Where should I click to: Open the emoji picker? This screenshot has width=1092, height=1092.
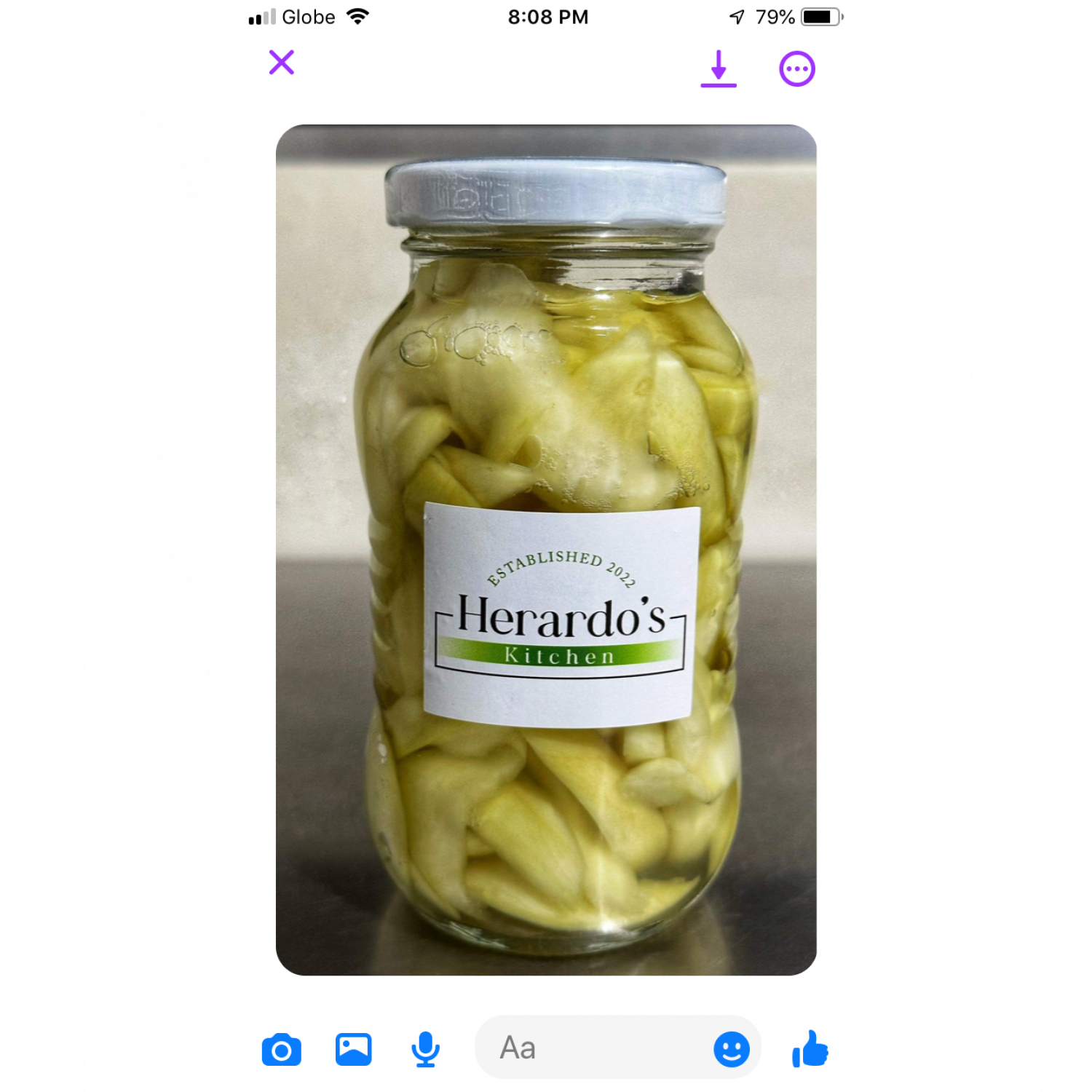click(x=732, y=1049)
